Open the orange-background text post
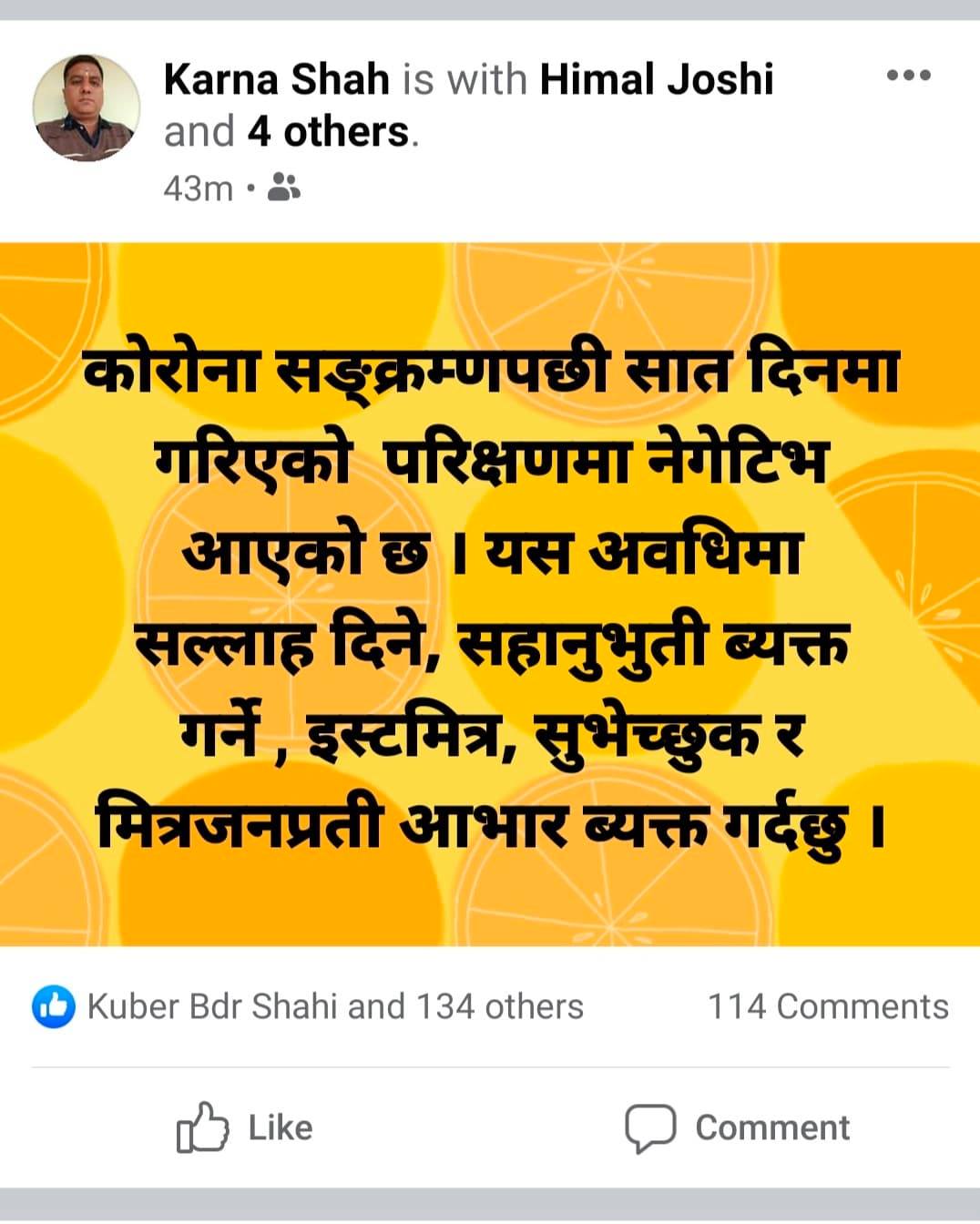This screenshot has width=980, height=1224. (490, 594)
